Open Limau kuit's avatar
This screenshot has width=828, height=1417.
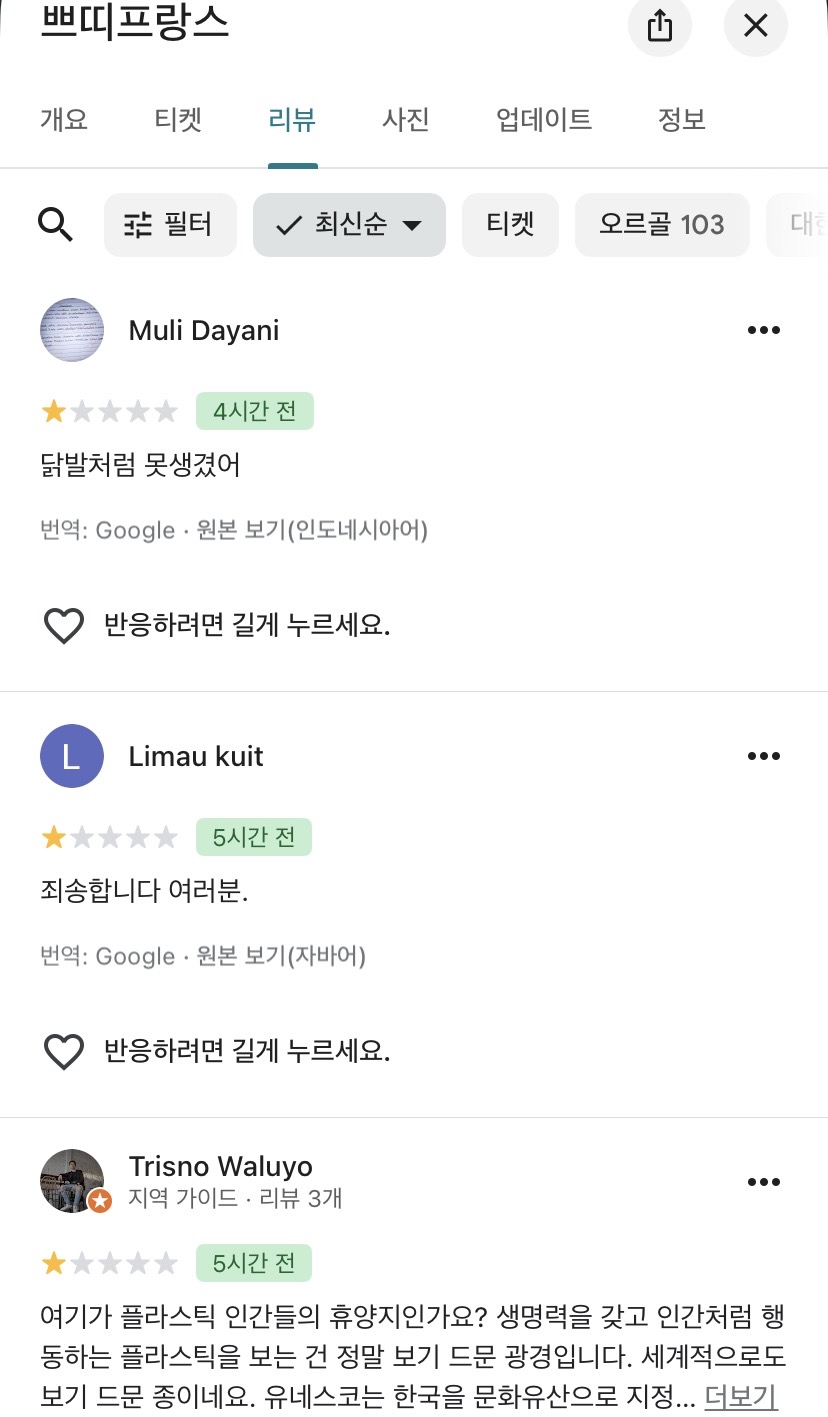tap(71, 755)
